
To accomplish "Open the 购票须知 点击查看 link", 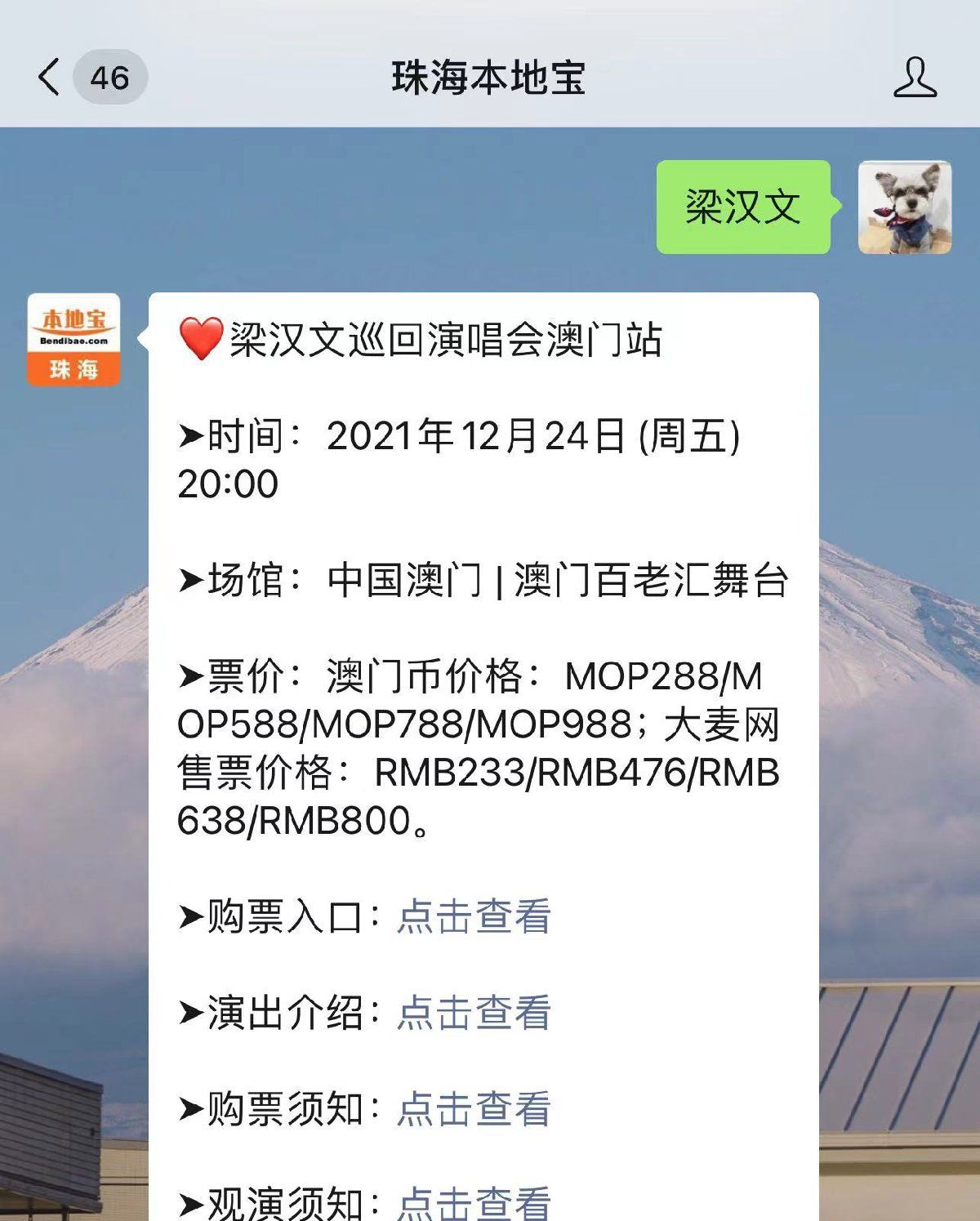I will 474,1109.
